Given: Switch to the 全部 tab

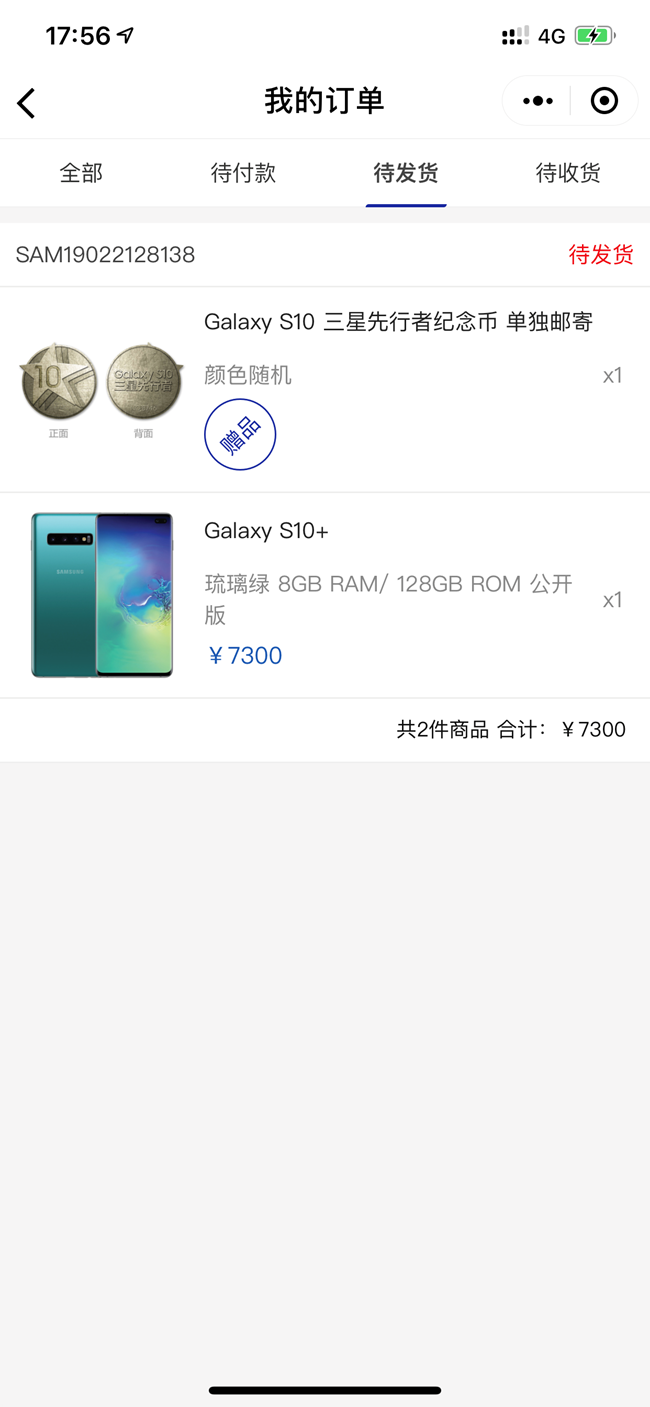Looking at the screenshot, I should tap(81, 173).
